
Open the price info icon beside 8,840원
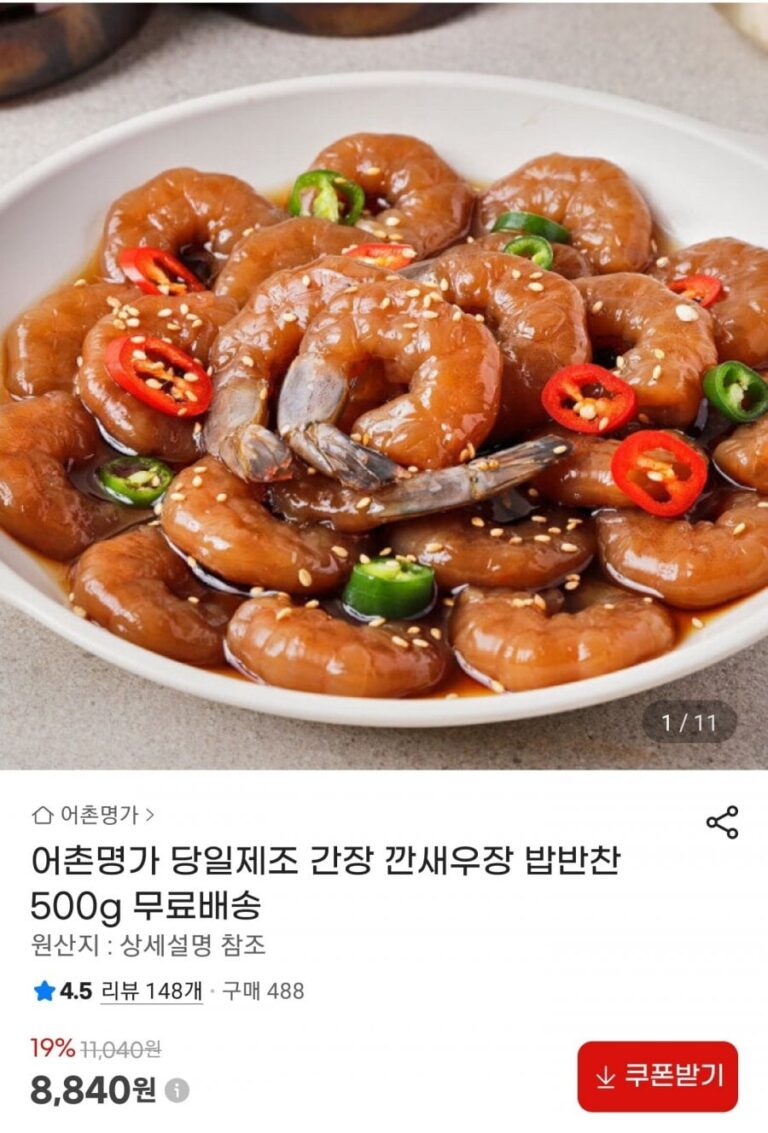[x=177, y=1090]
